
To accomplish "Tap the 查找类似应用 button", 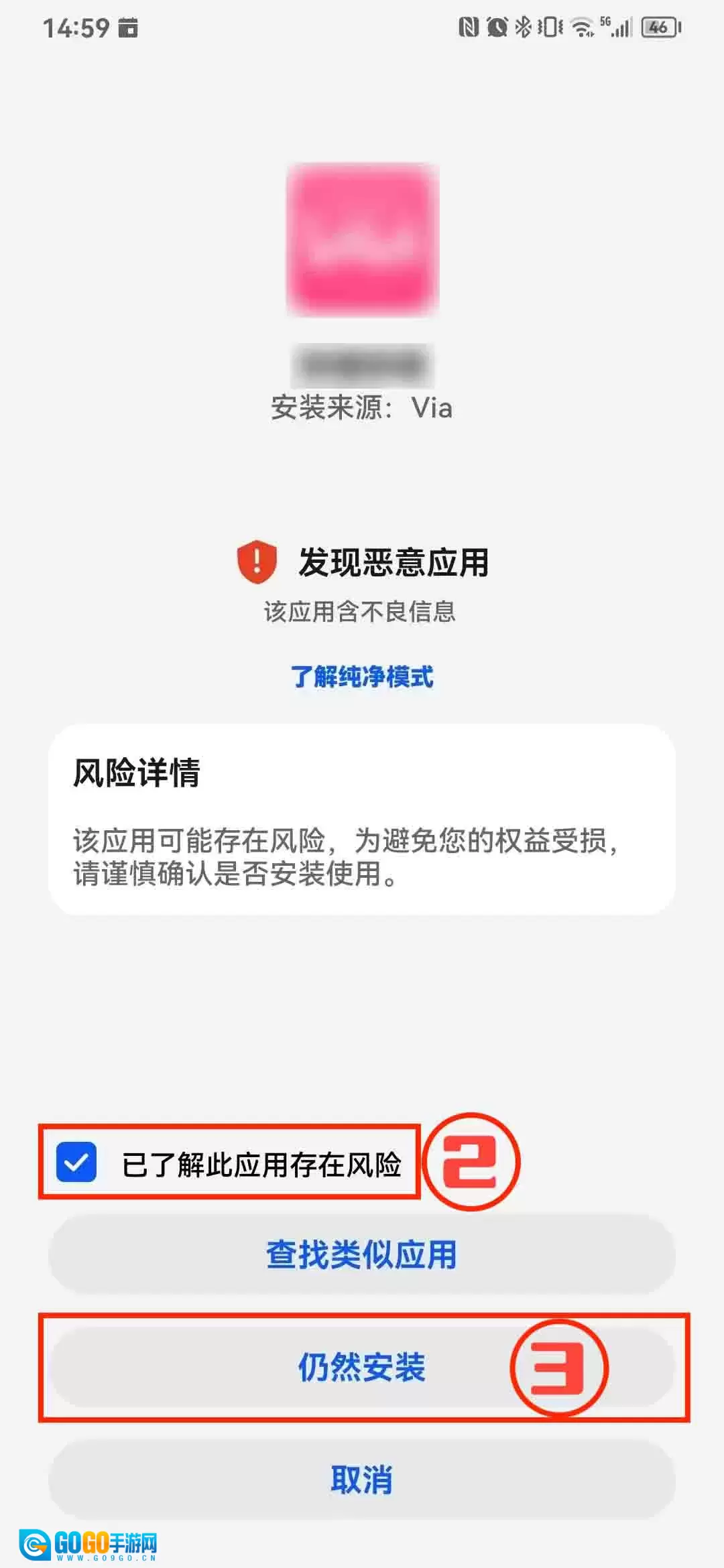I will pos(362,1254).
